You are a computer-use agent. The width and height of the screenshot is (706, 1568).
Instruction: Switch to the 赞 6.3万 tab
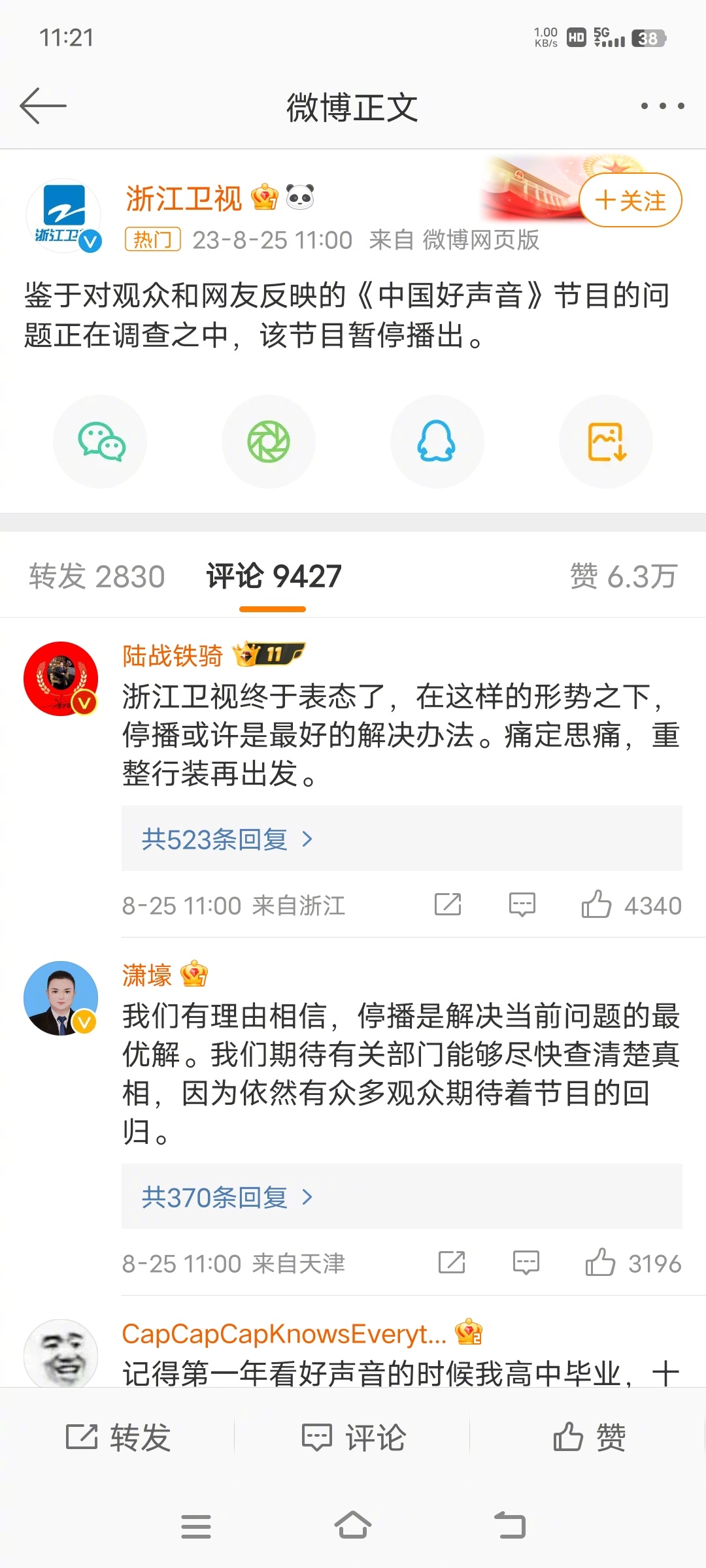click(x=621, y=576)
